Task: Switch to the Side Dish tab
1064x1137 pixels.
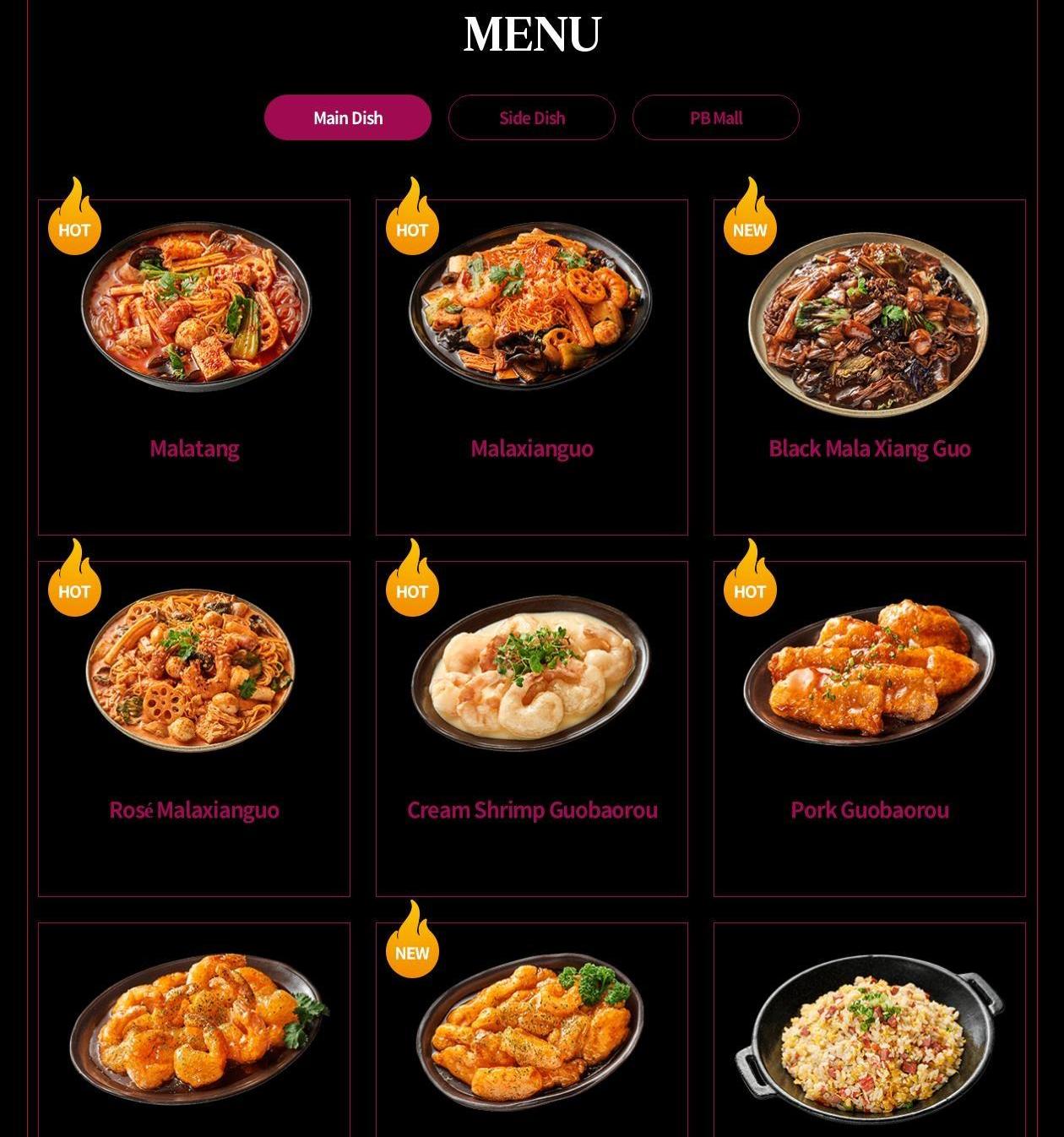Action: tap(531, 117)
